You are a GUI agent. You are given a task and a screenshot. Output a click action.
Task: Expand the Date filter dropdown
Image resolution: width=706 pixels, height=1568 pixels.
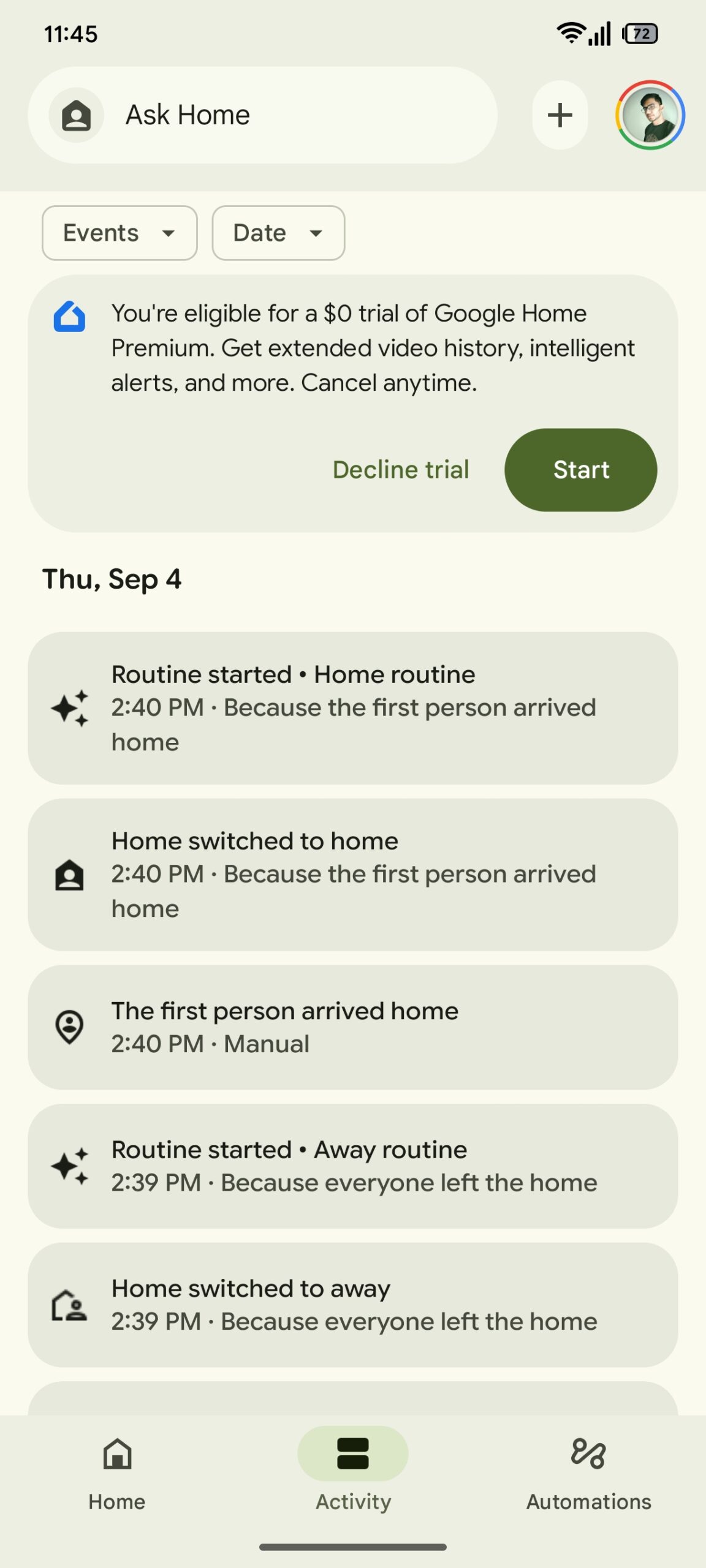[278, 233]
